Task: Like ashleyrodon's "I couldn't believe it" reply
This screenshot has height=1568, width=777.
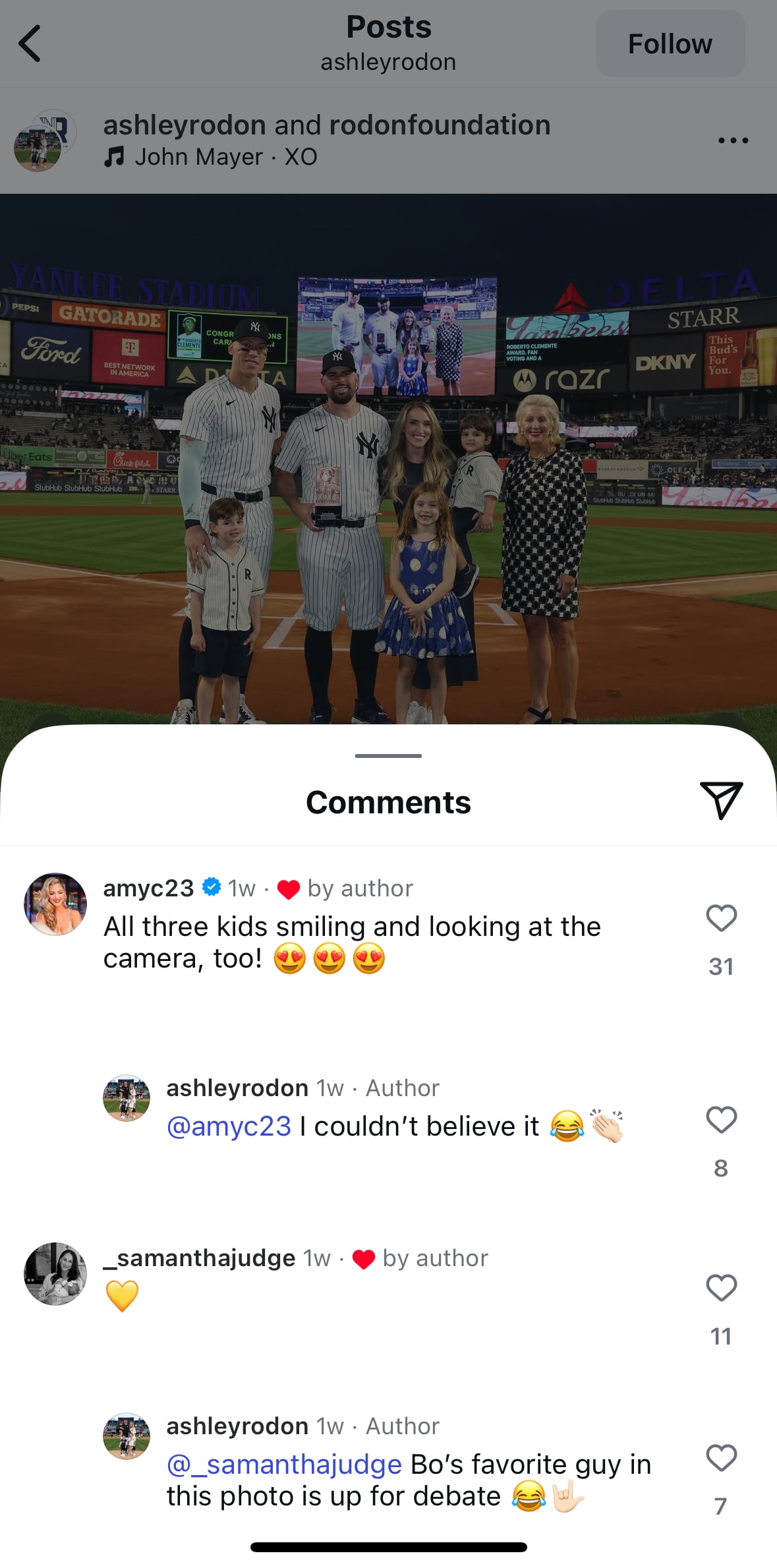Action: pos(721,1119)
